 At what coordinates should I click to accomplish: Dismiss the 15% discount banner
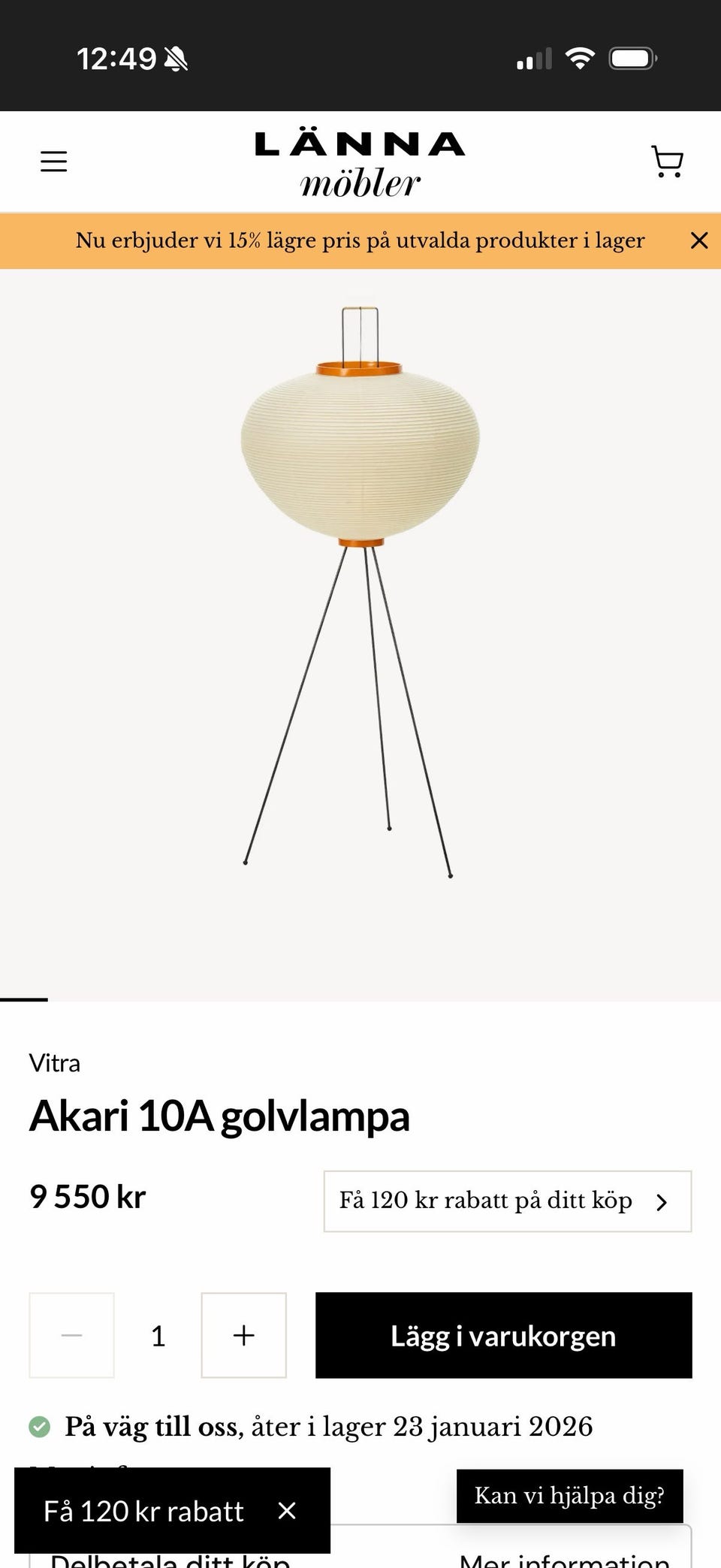699,240
